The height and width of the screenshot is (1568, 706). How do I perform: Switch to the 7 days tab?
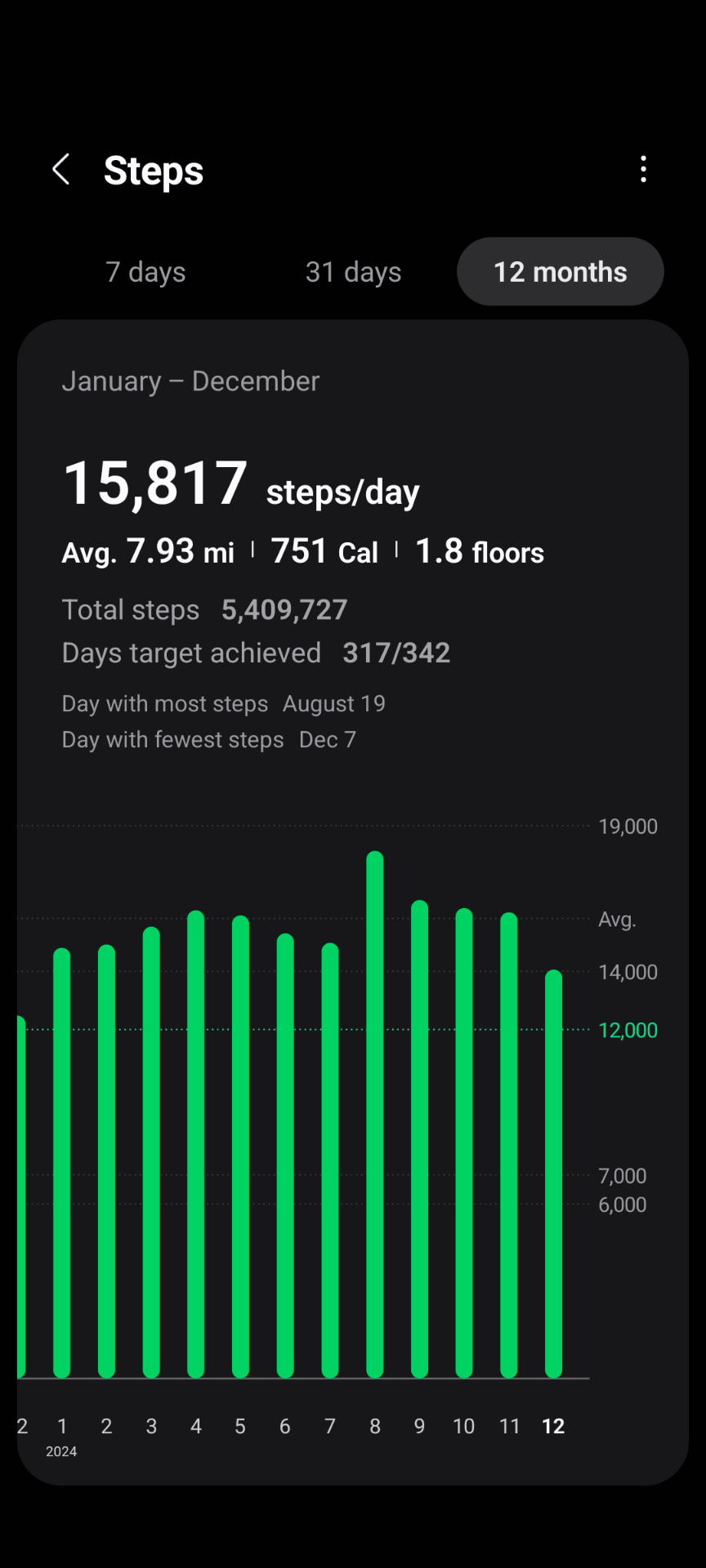click(145, 272)
